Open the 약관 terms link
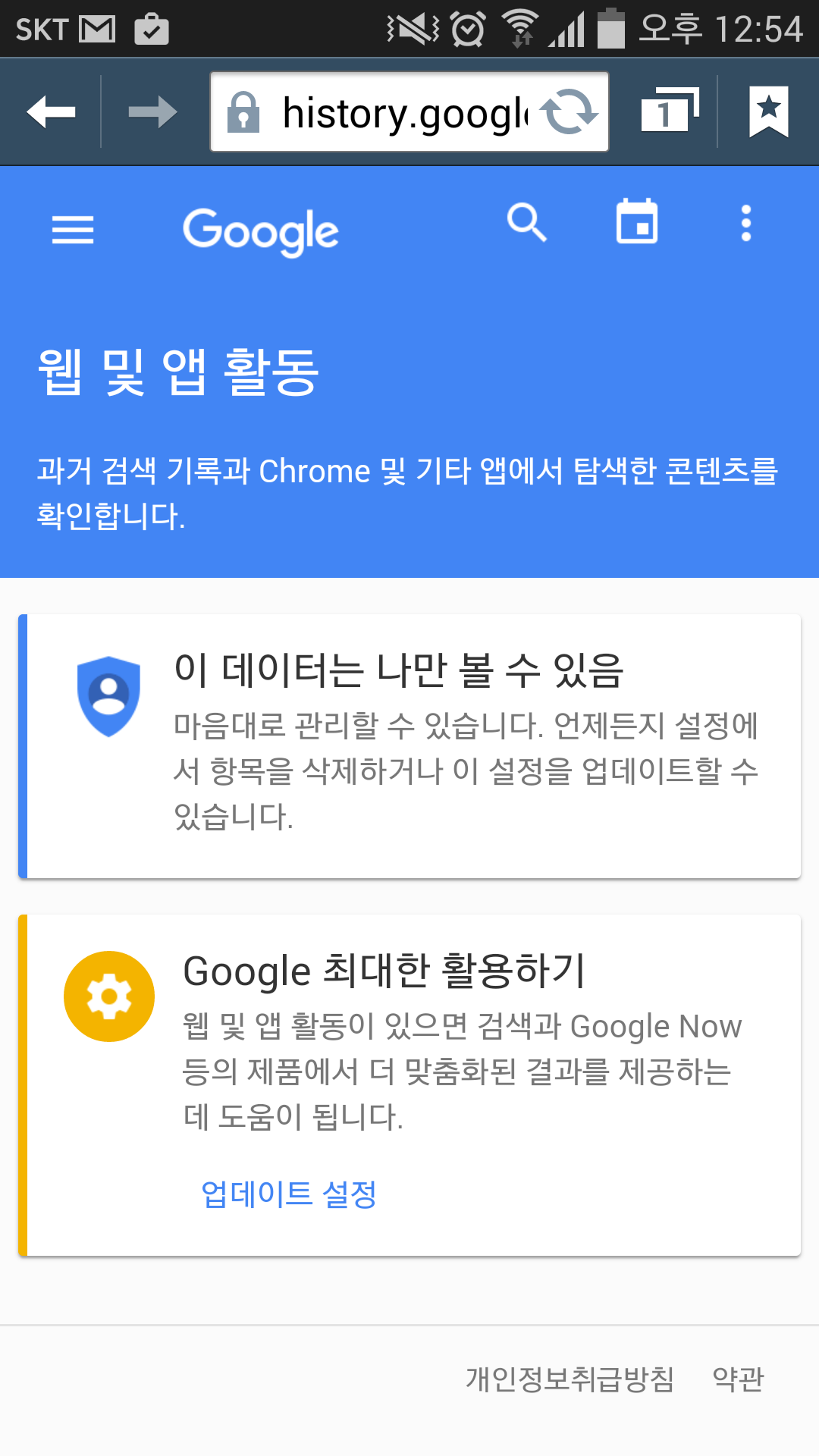Viewport: 819px width, 1456px height. (x=738, y=1379)
